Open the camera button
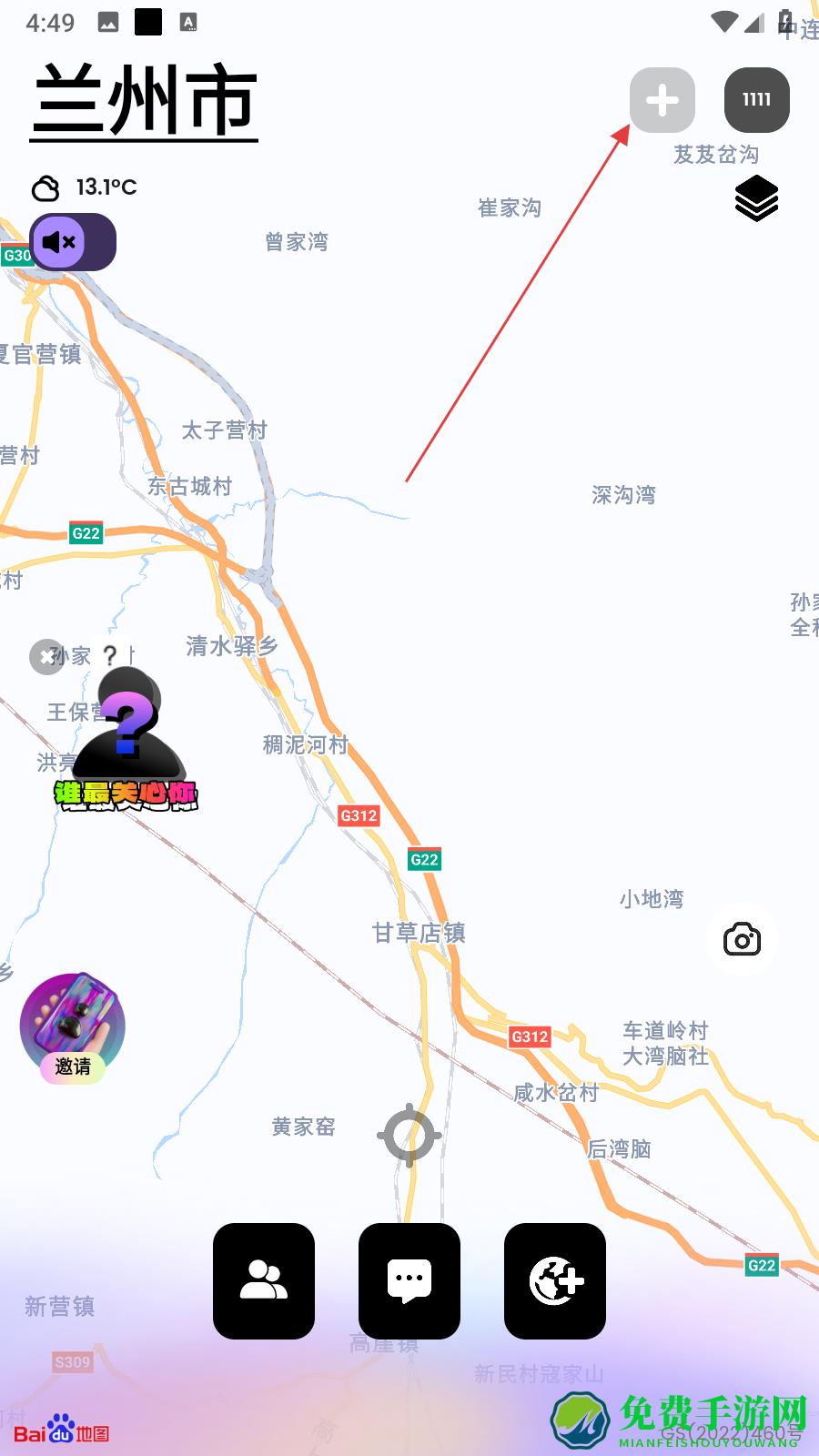The image size is (819, 1456). pyautogui.click(x=743, y=939)
